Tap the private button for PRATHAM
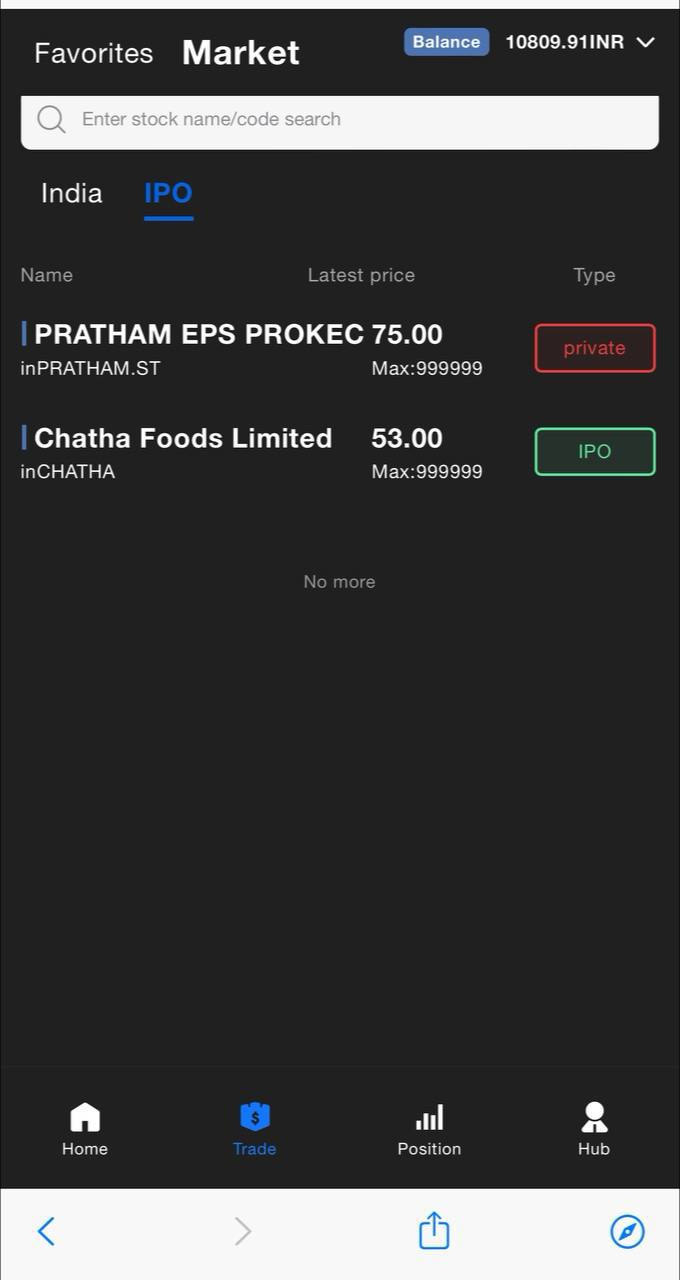680x1280 pixels. pyautogui.click(x=594, y=348)
